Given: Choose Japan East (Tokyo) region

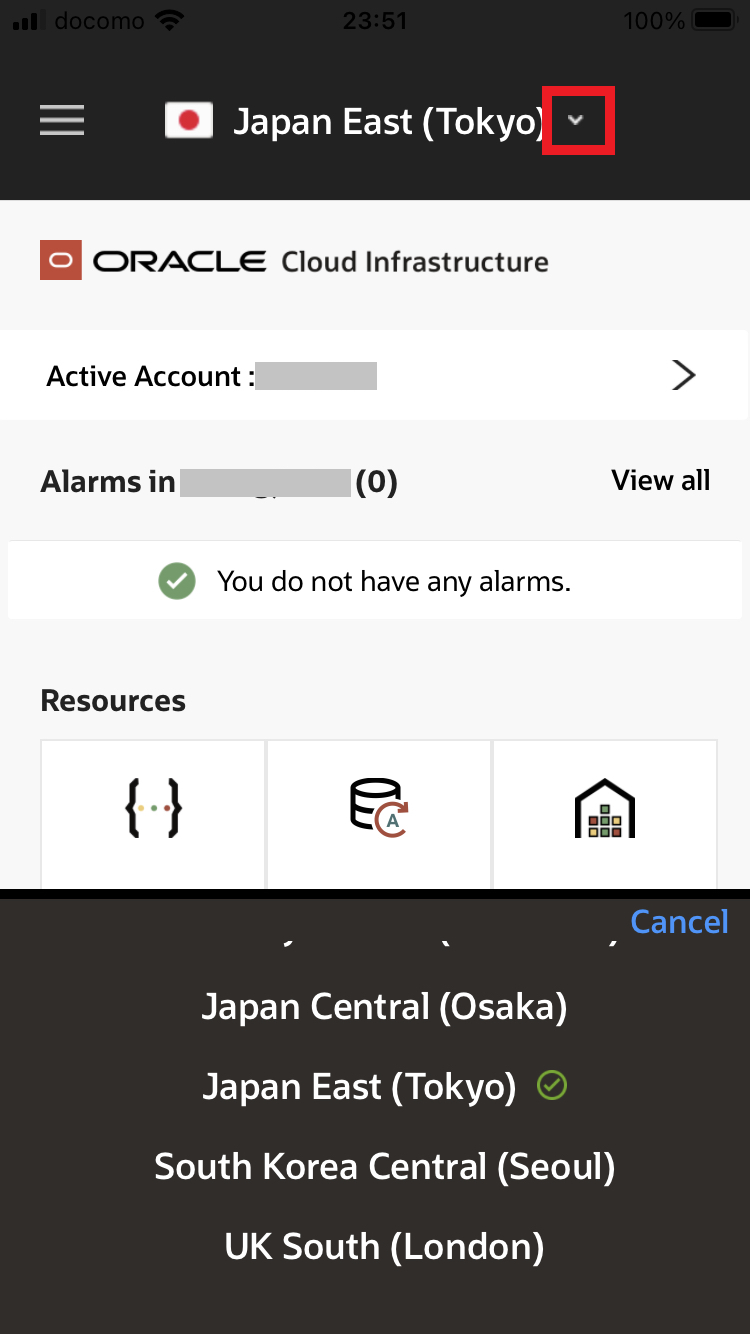Looking at the screenshot, I should (x=360, y=1087).
